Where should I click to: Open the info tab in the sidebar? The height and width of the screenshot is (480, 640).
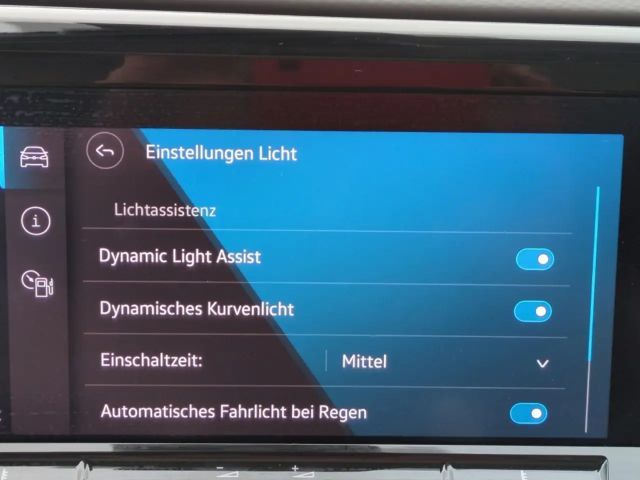[36, 221]
